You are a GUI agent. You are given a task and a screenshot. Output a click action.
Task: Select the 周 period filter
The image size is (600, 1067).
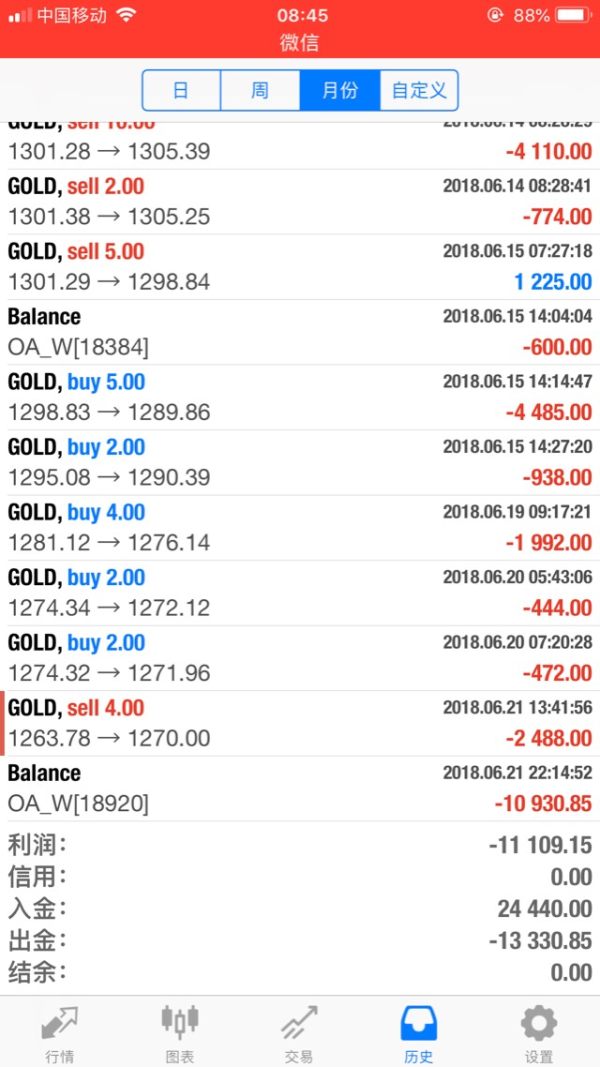pos(260,91)
